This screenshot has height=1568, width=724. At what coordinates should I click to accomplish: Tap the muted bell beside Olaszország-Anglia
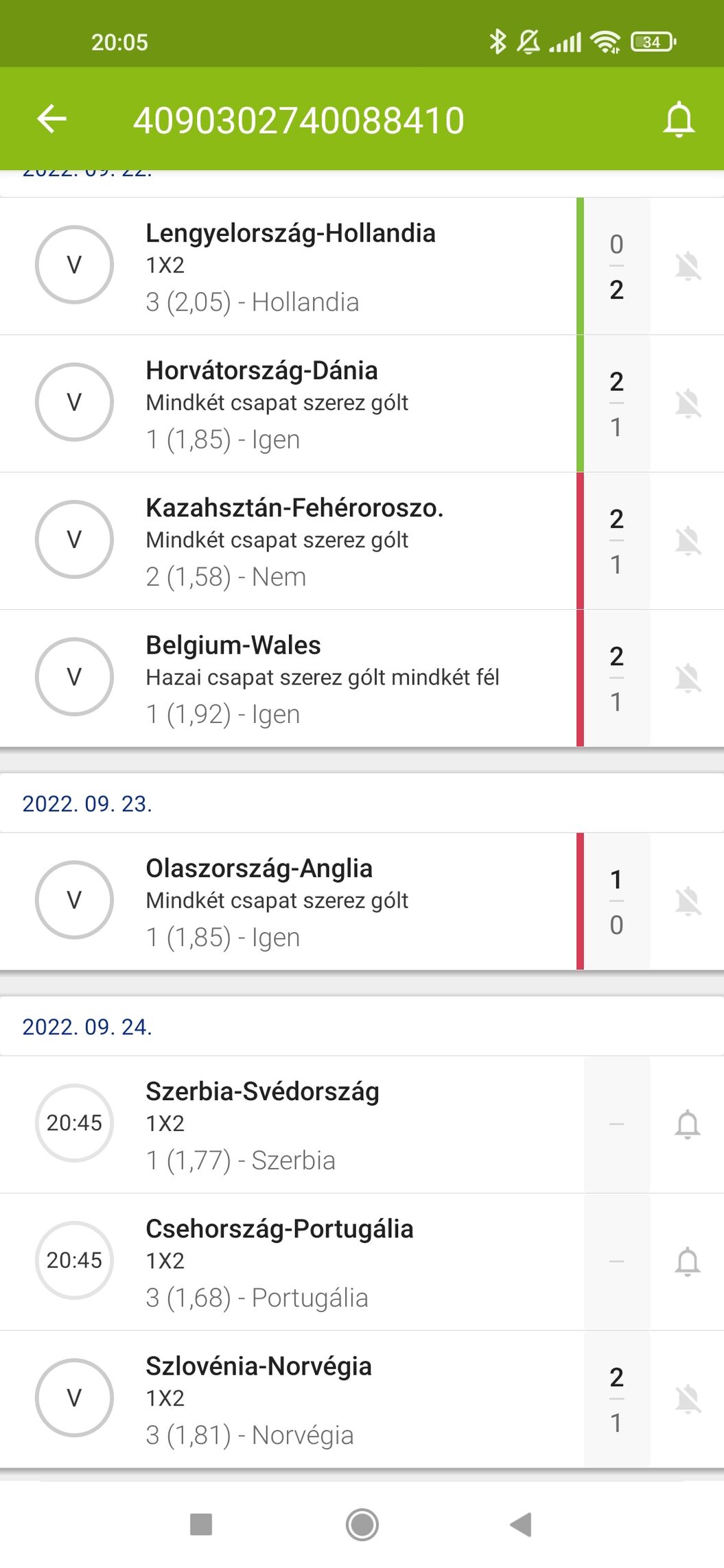point(687,901)
